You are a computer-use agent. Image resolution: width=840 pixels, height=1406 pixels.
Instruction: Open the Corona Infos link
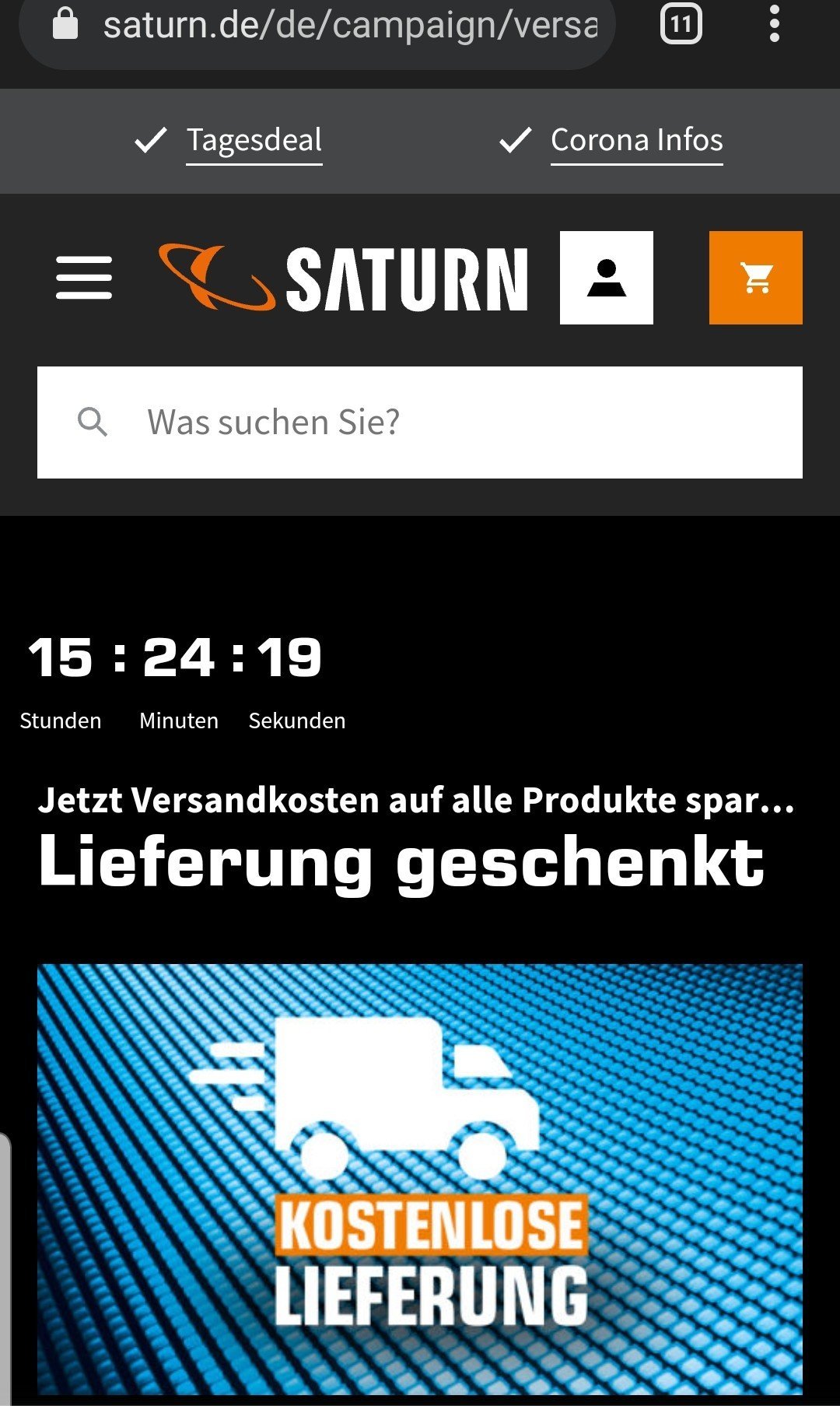[637, 141]
